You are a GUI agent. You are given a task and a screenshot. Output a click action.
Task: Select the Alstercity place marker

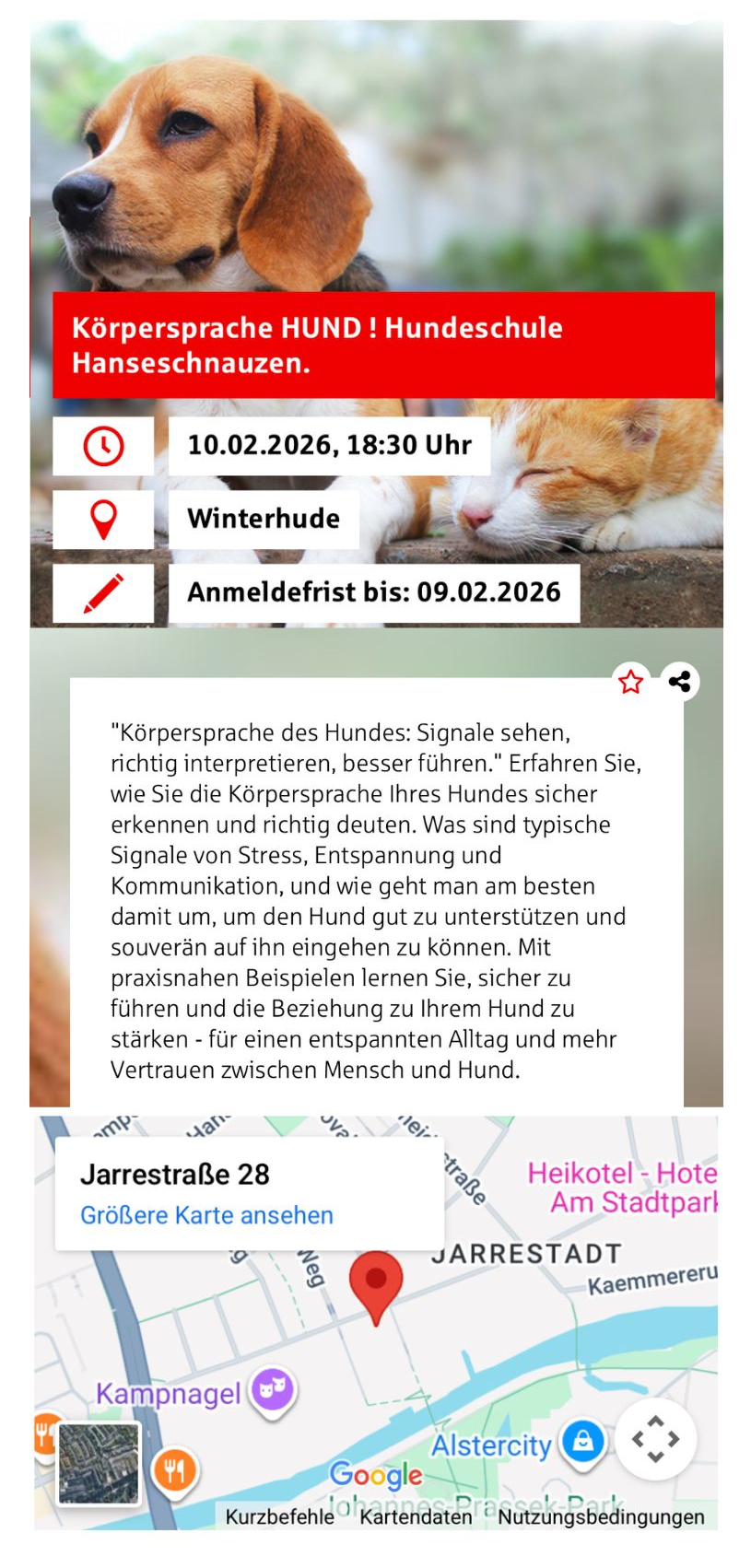(x=582, y=1442)
